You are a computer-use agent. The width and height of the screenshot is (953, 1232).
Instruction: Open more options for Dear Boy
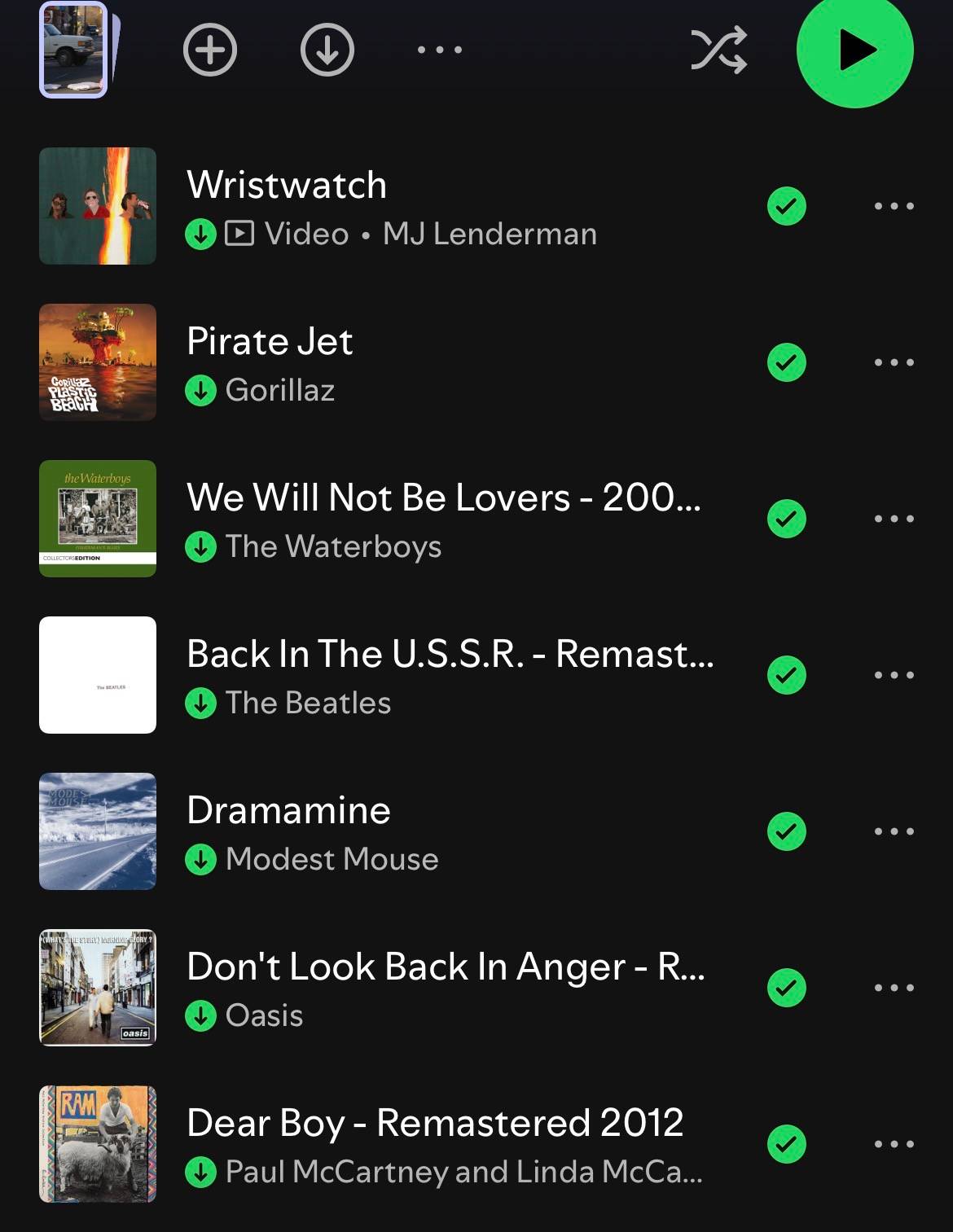click(x=894, y=1144)
